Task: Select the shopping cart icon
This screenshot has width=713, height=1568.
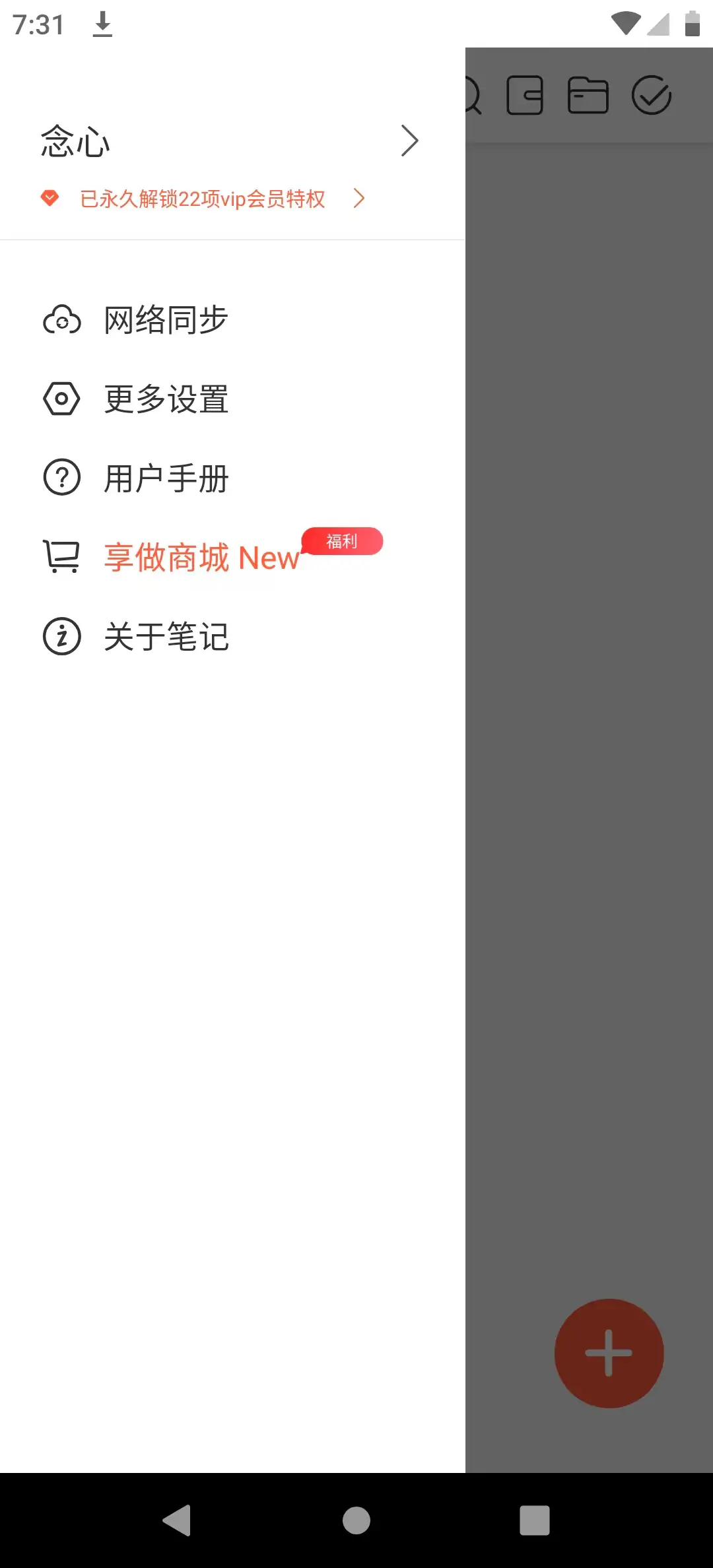Action: tap(61, 556)
